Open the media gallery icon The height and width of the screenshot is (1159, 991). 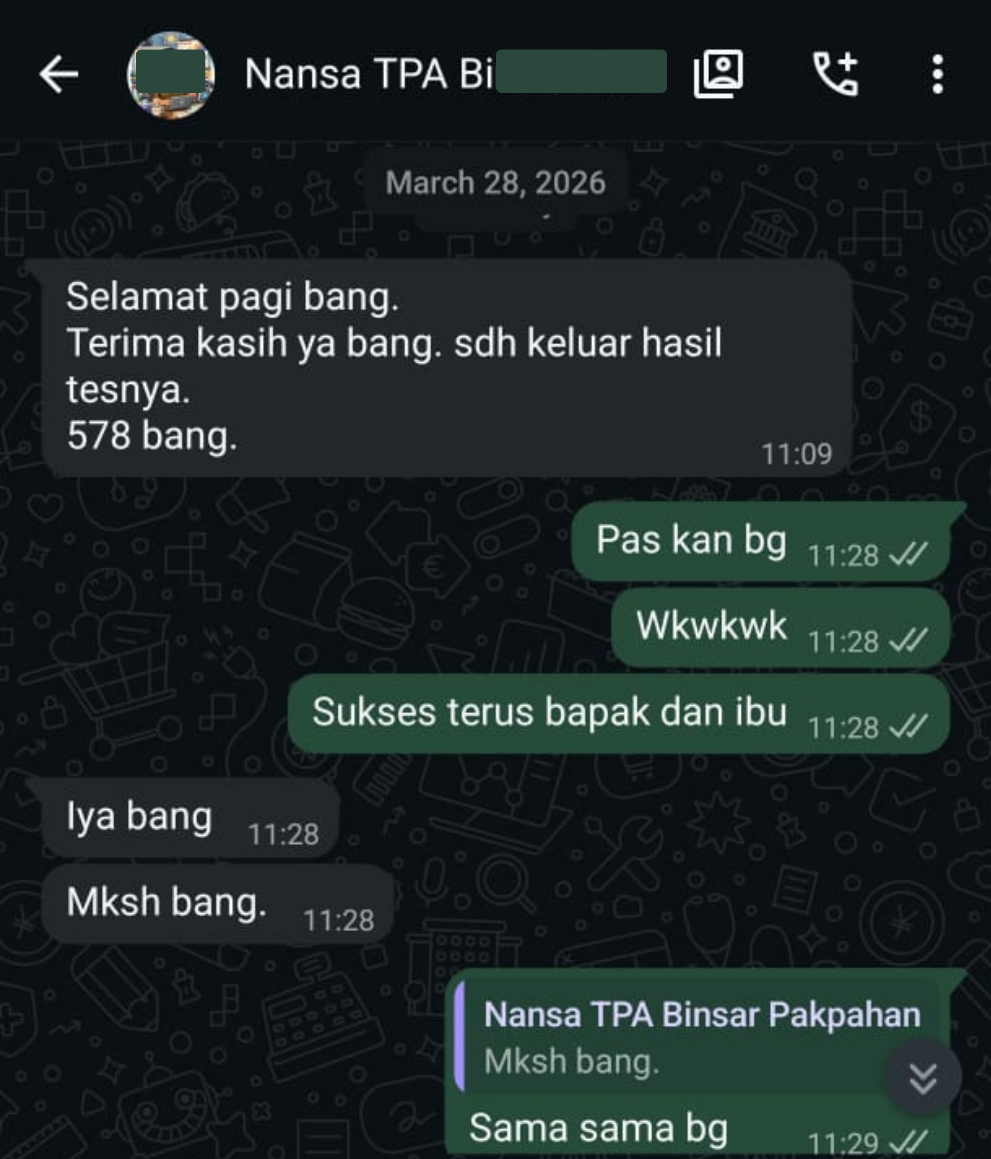[x=718, y=75]
